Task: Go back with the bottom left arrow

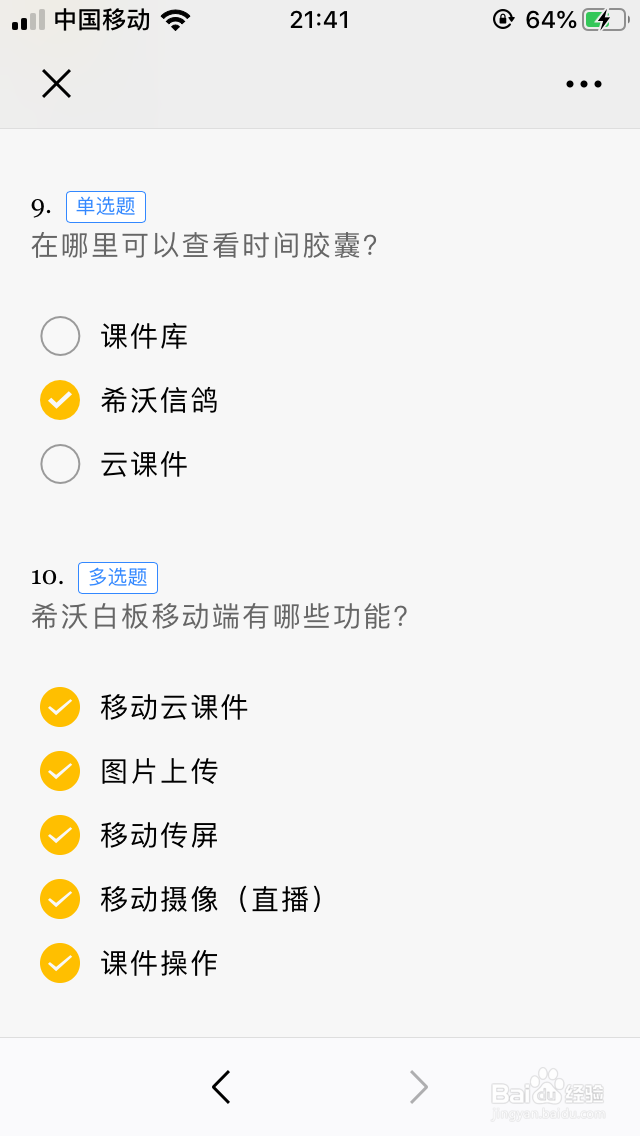Action: tap(221, 1087)
